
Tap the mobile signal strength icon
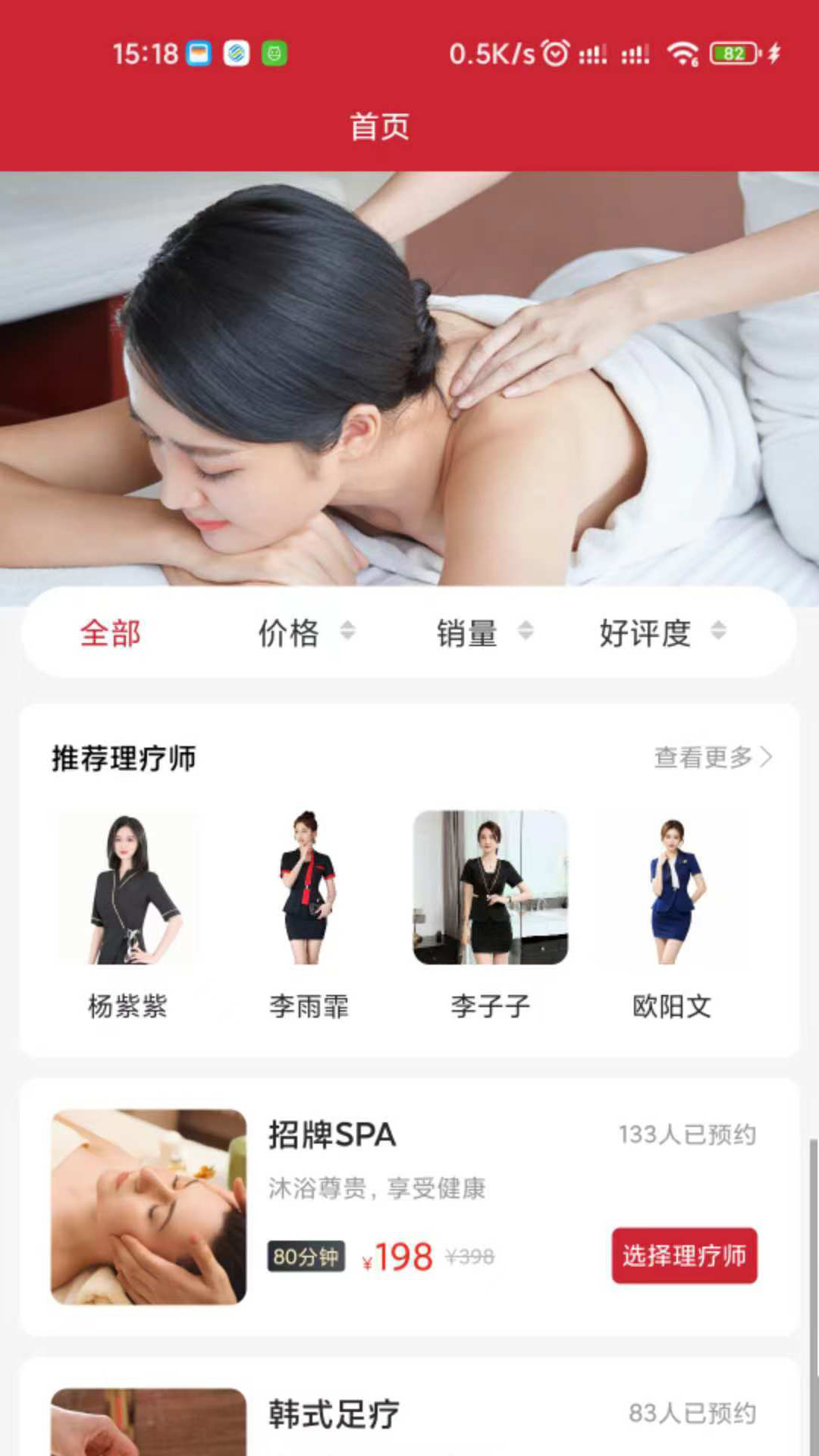(x=591, y=52)
